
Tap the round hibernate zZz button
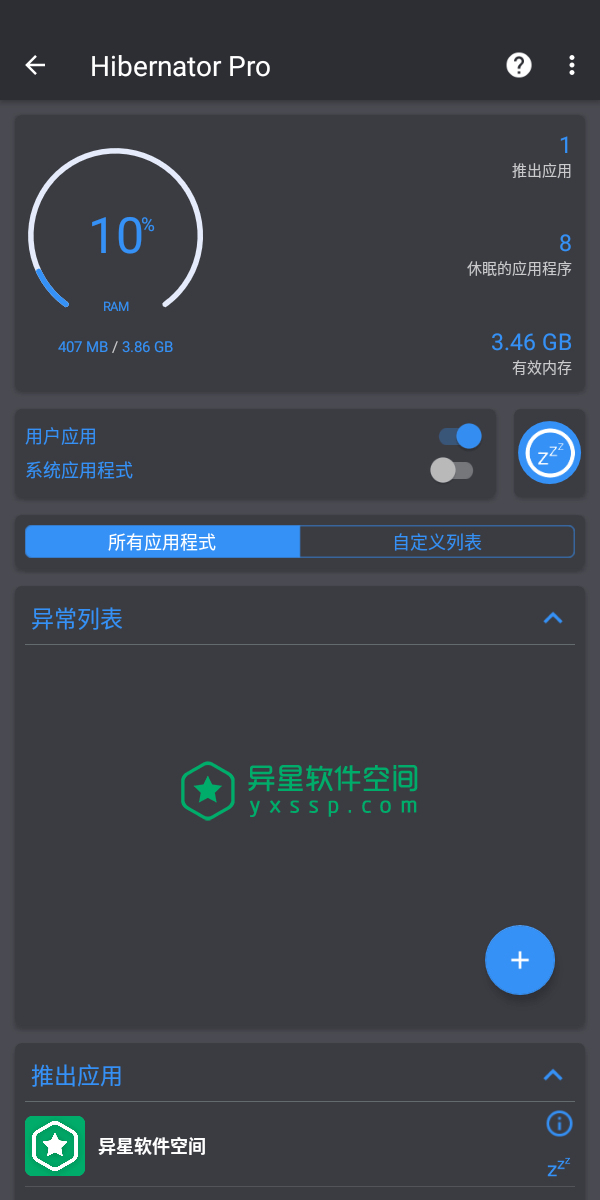[x=549, y=453]
